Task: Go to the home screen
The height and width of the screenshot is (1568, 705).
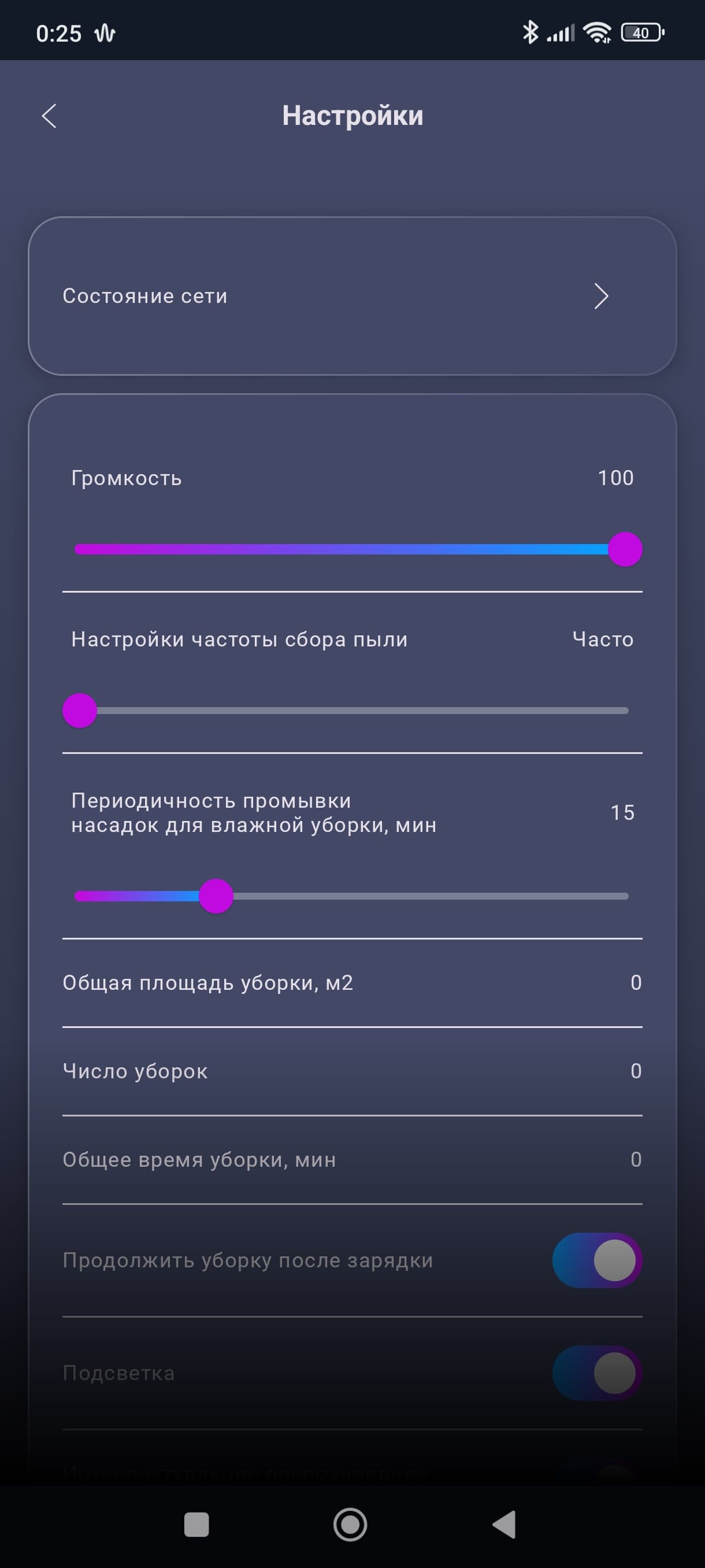Action: point(350,1525)
